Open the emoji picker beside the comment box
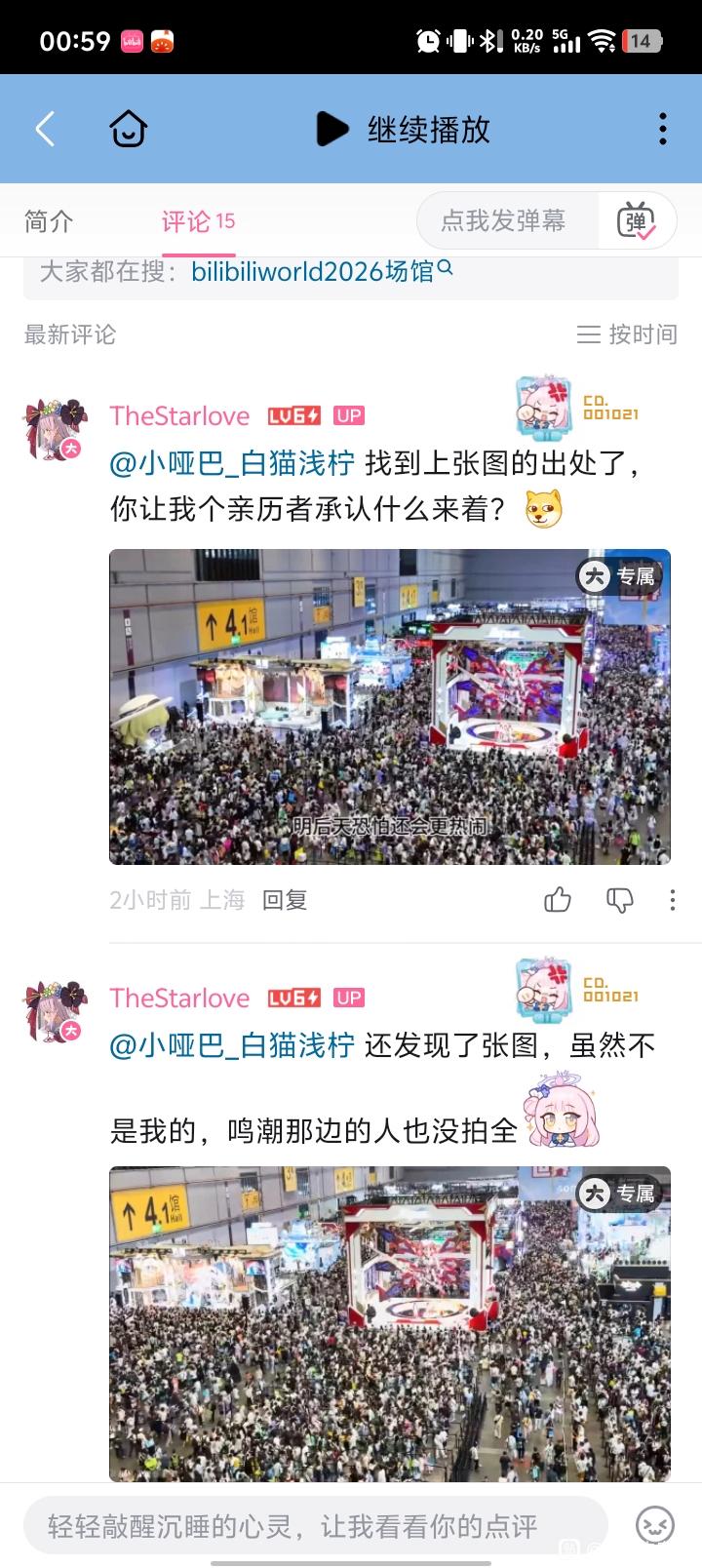The height and width of the screenshot is (1568, 702). coord(654,1525)
